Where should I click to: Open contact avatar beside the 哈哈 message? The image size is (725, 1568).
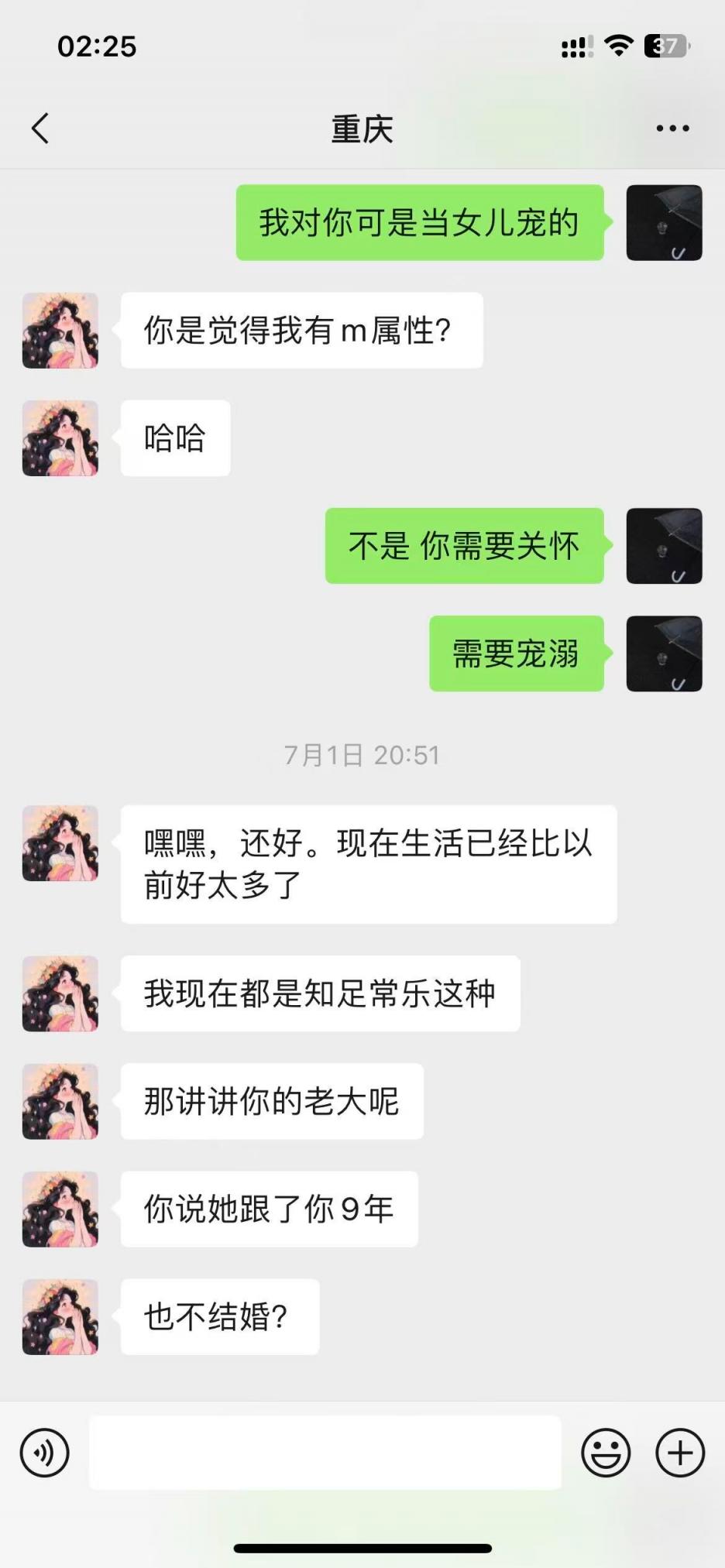[x=60, y=438]
